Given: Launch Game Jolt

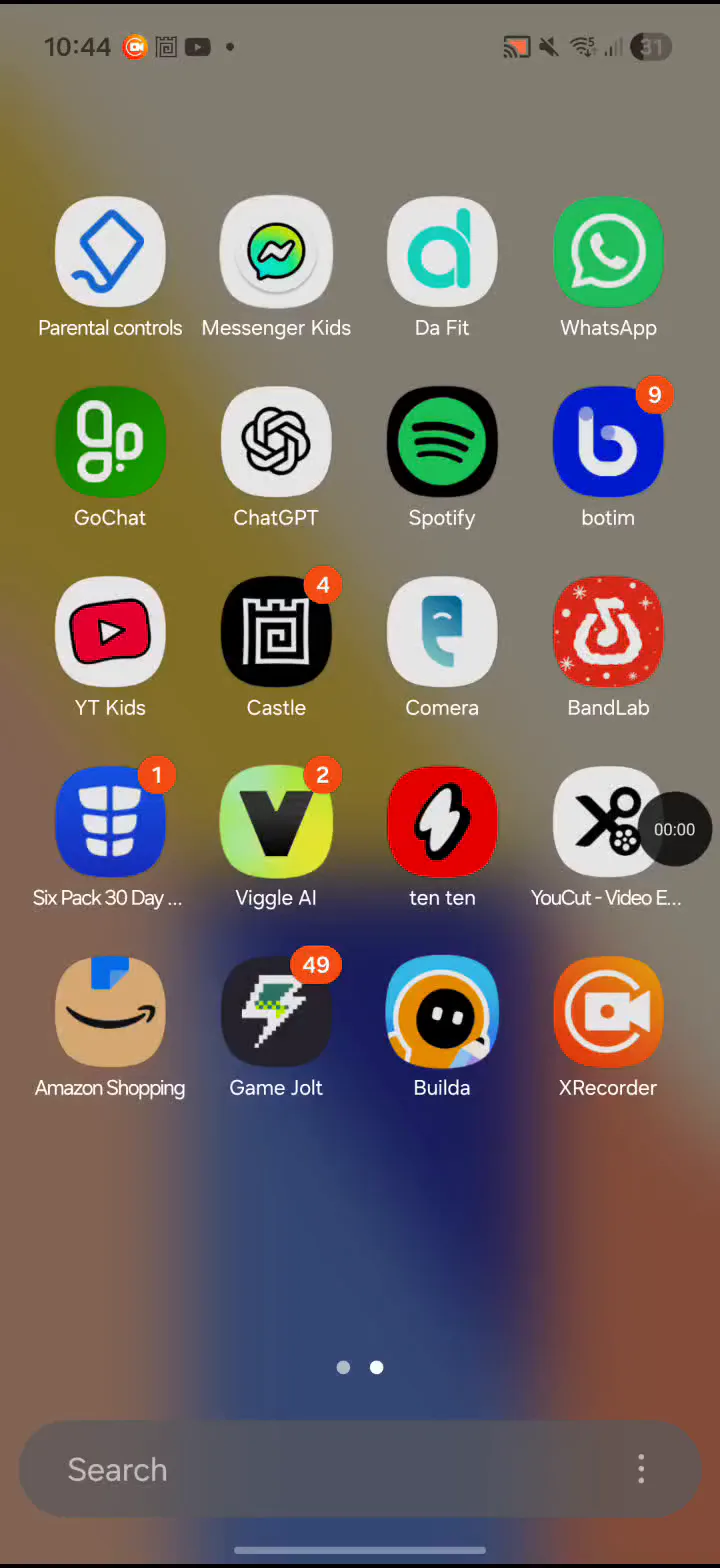Looking at the screenshot, I should click(276, 1012).
